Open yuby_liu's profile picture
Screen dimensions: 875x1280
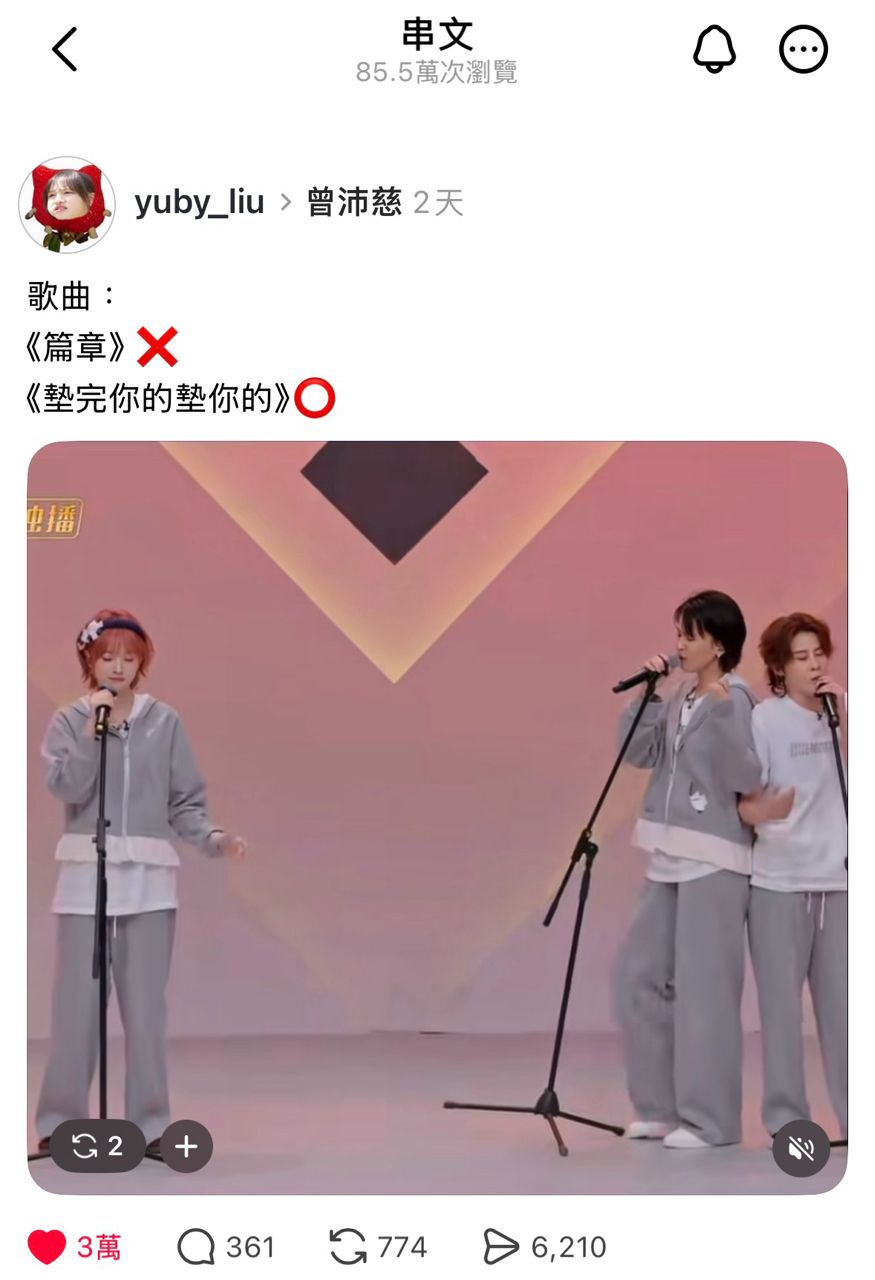tap(67, 204)
